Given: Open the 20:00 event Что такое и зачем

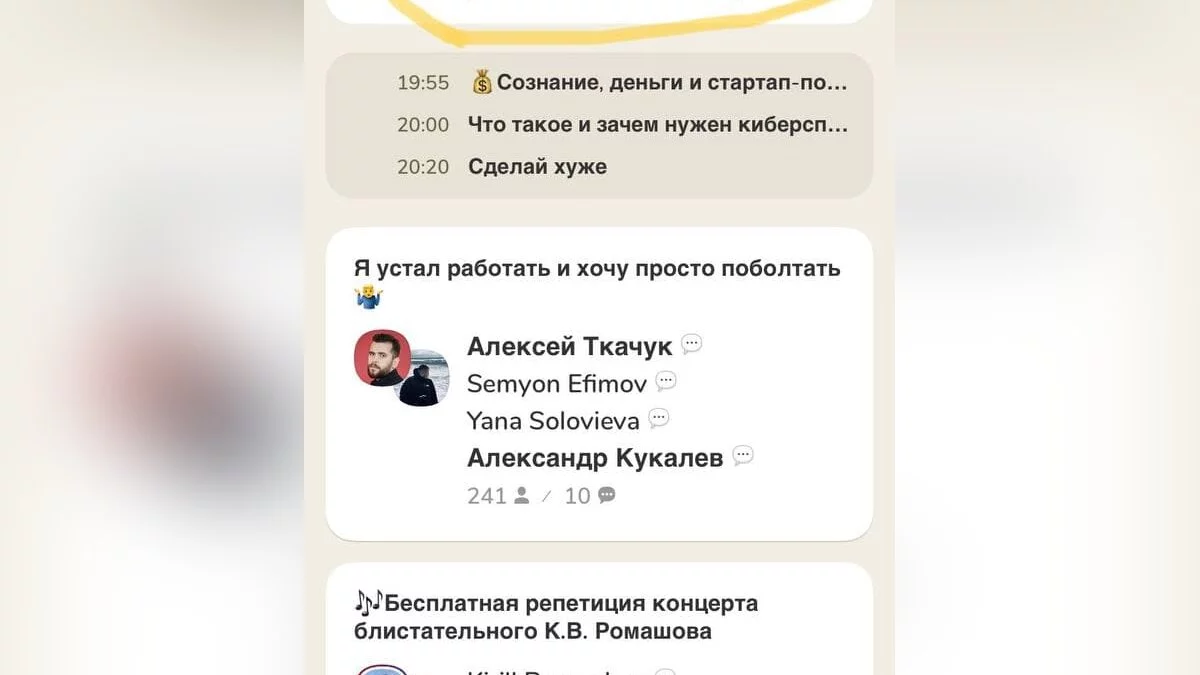Looking at the screenshot, I should click(657, 125).
